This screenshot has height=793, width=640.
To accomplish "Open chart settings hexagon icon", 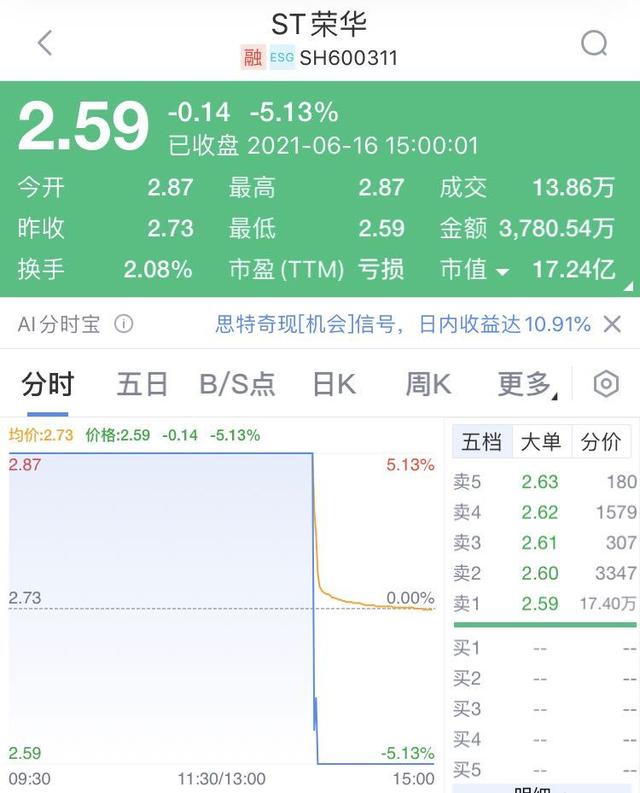I will pos(606,384).
